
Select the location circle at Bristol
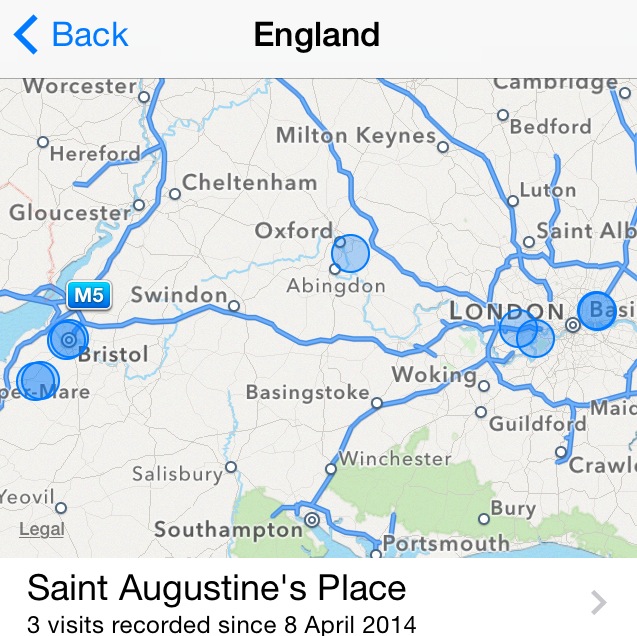tap(68, 339)
